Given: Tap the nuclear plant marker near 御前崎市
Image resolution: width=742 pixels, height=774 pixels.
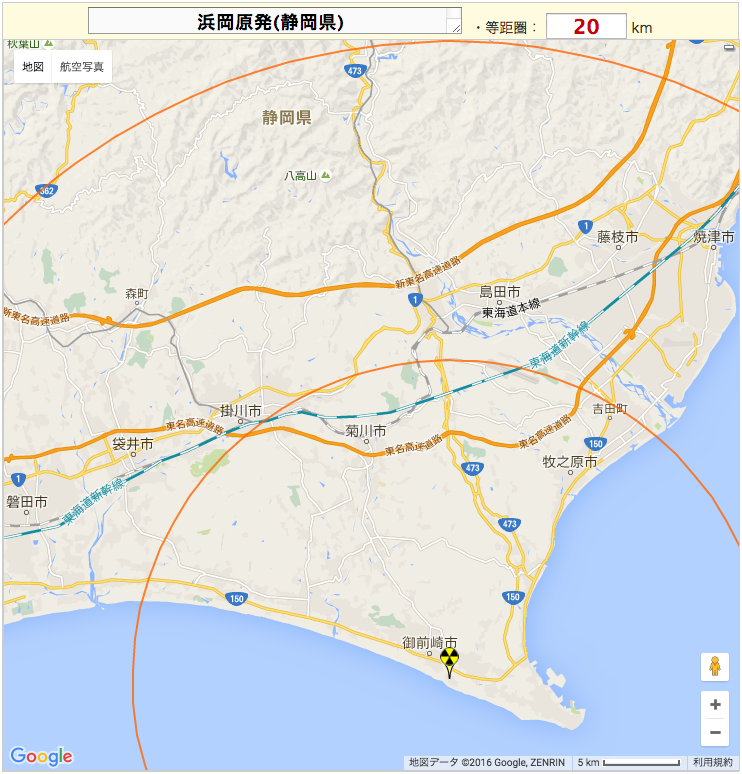Looking at the screenshot, I should tap(450, 660).
